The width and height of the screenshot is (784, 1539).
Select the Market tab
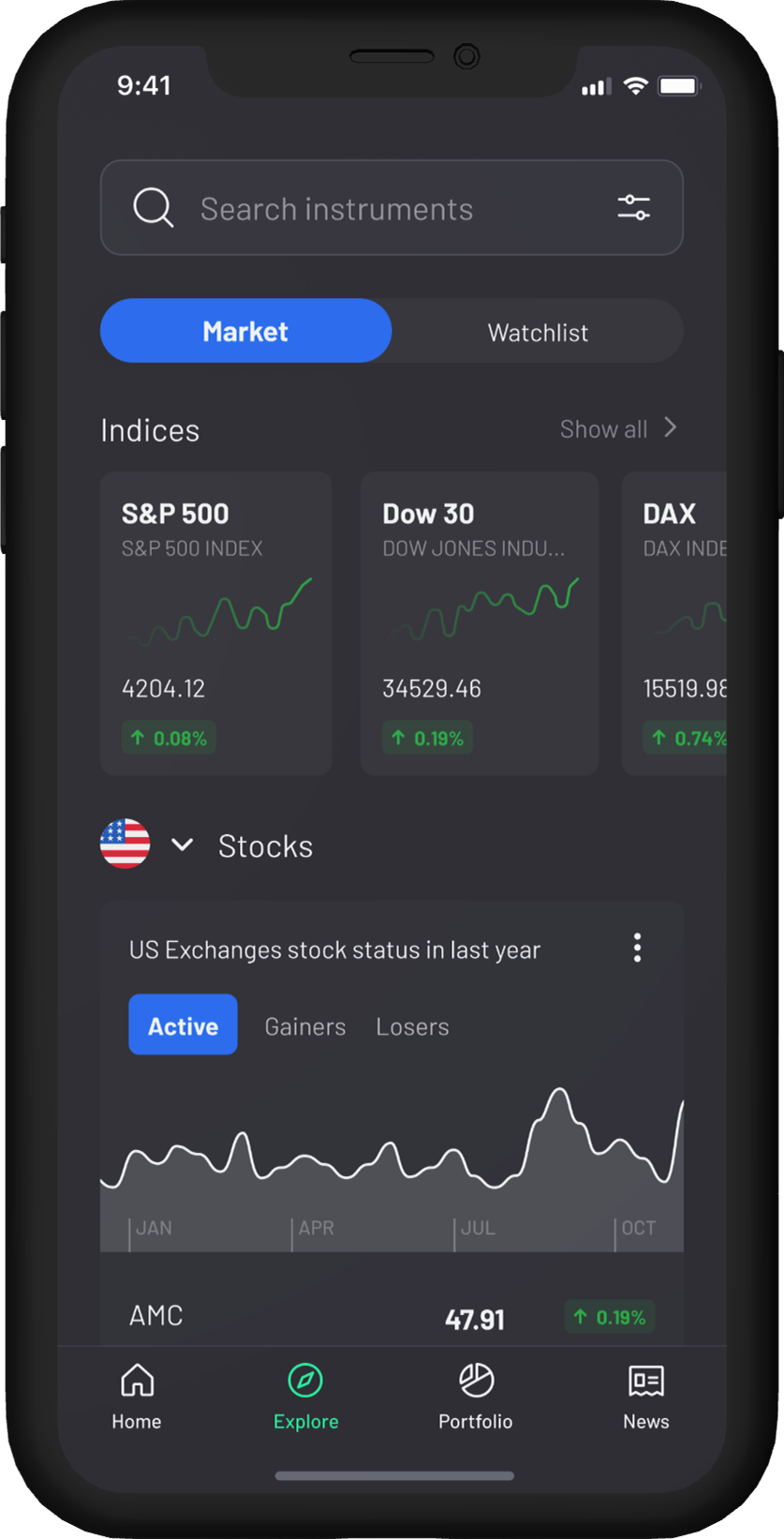tap(245, 331)
